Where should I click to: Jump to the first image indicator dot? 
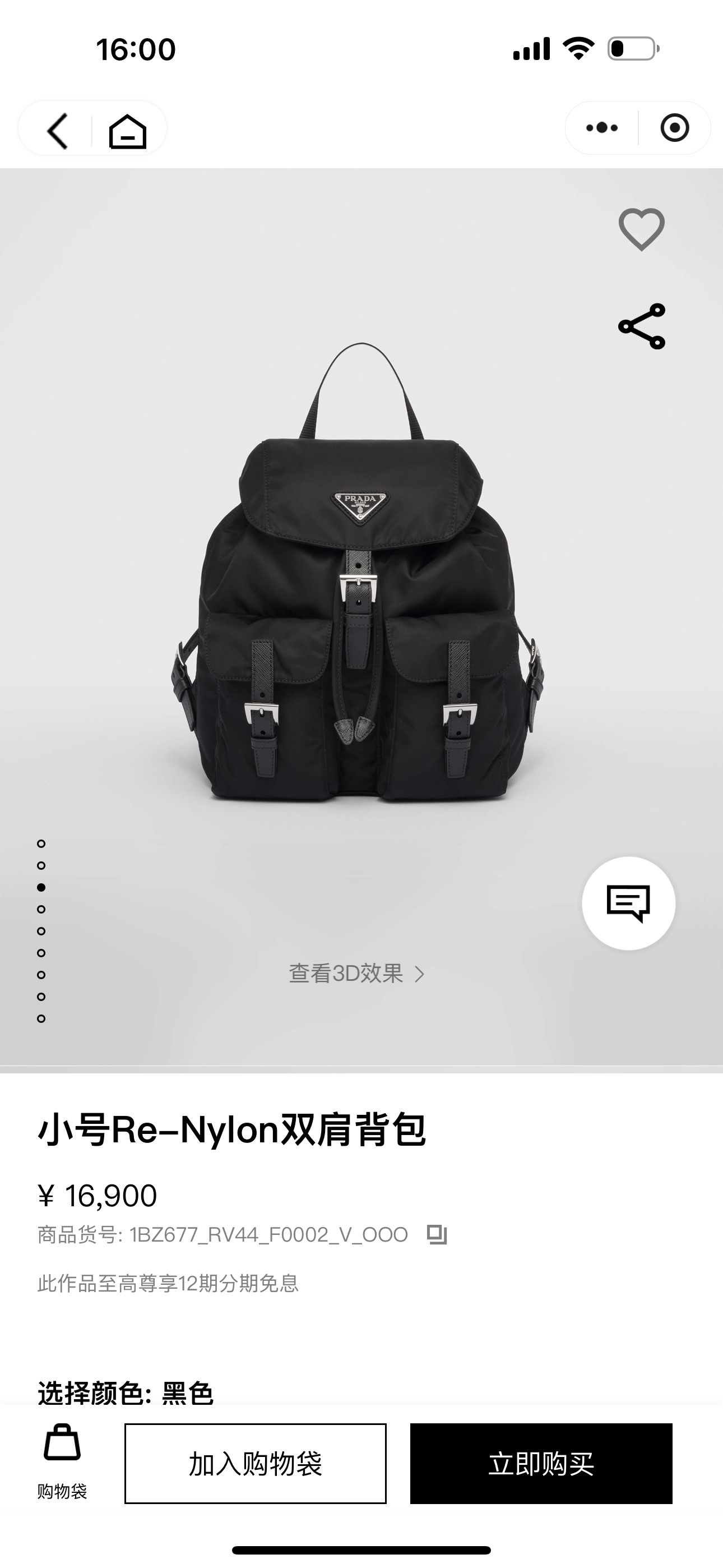[41, 843]
